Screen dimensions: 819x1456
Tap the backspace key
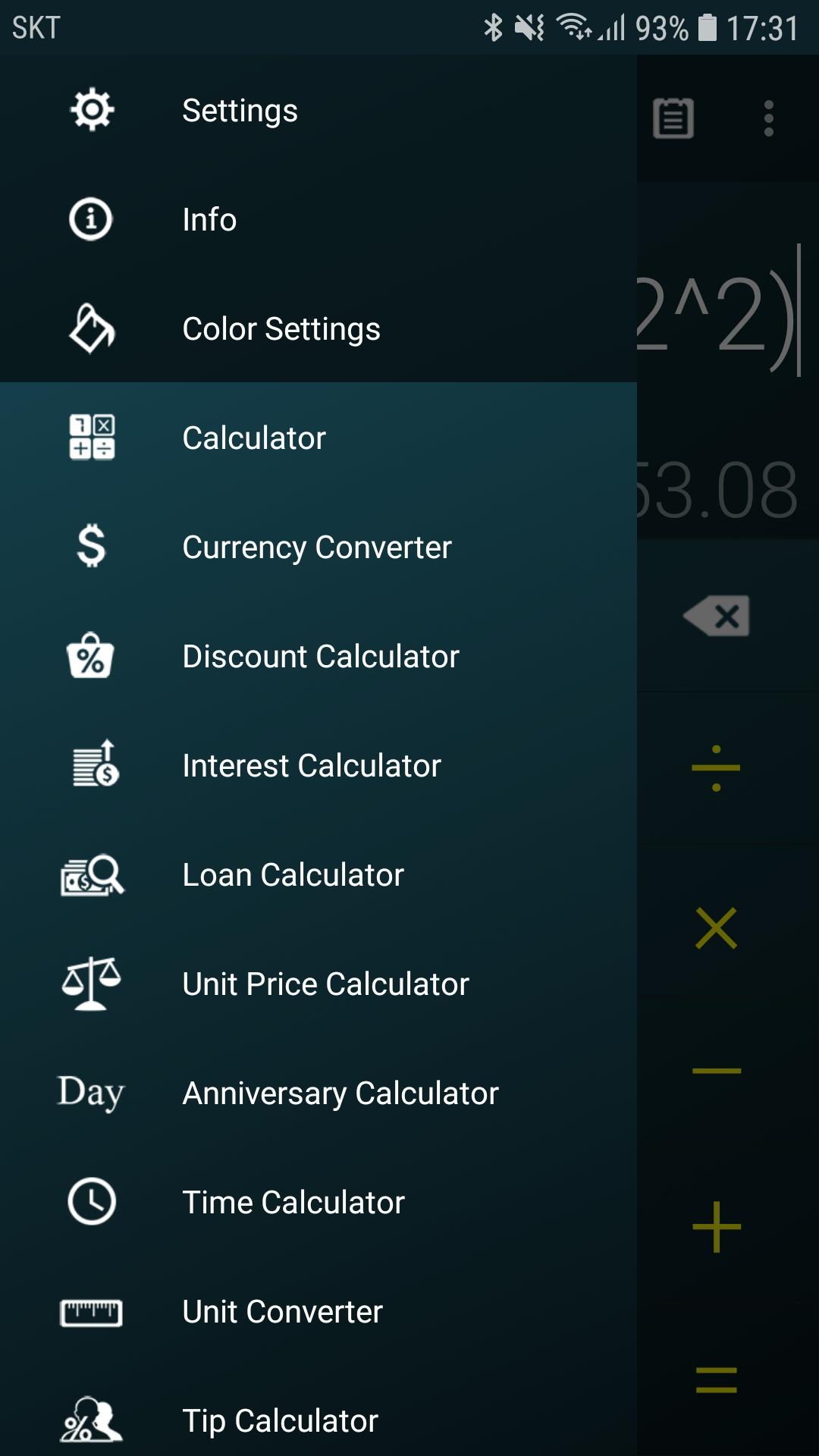tap(717, 616)
